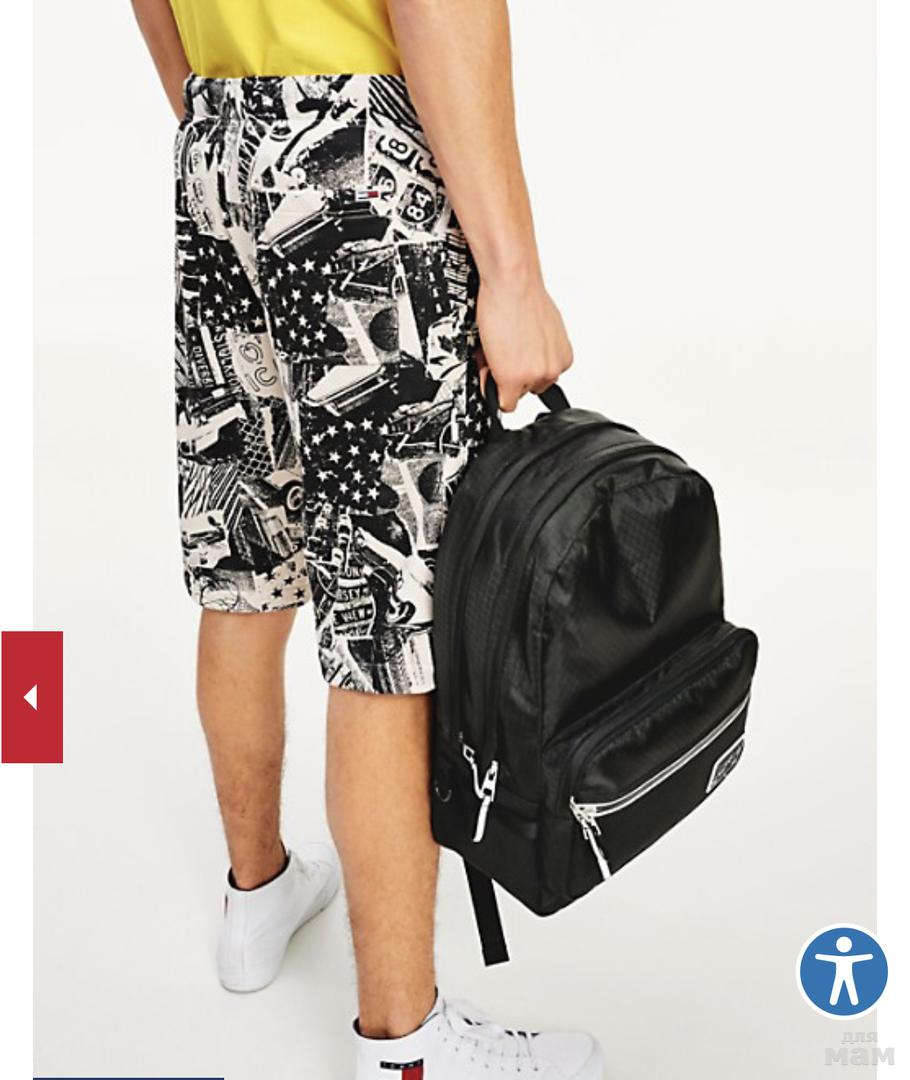Open the product photo in full view
This screenshot has width=910, height=1080.
[455, 480]
